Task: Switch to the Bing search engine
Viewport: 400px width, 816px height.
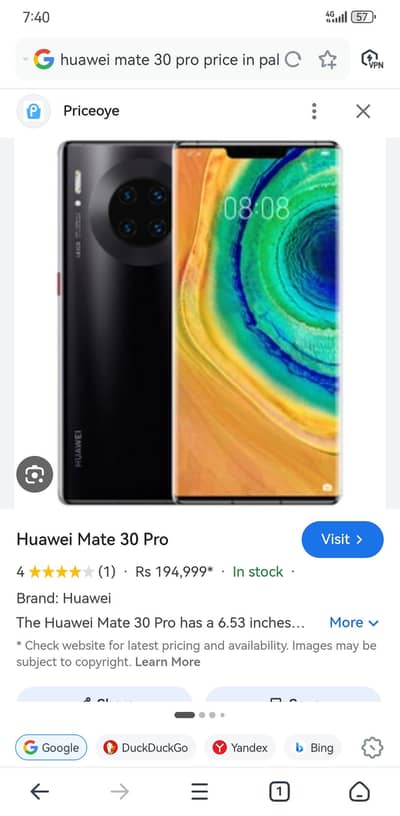Action: tap(313, 748)
